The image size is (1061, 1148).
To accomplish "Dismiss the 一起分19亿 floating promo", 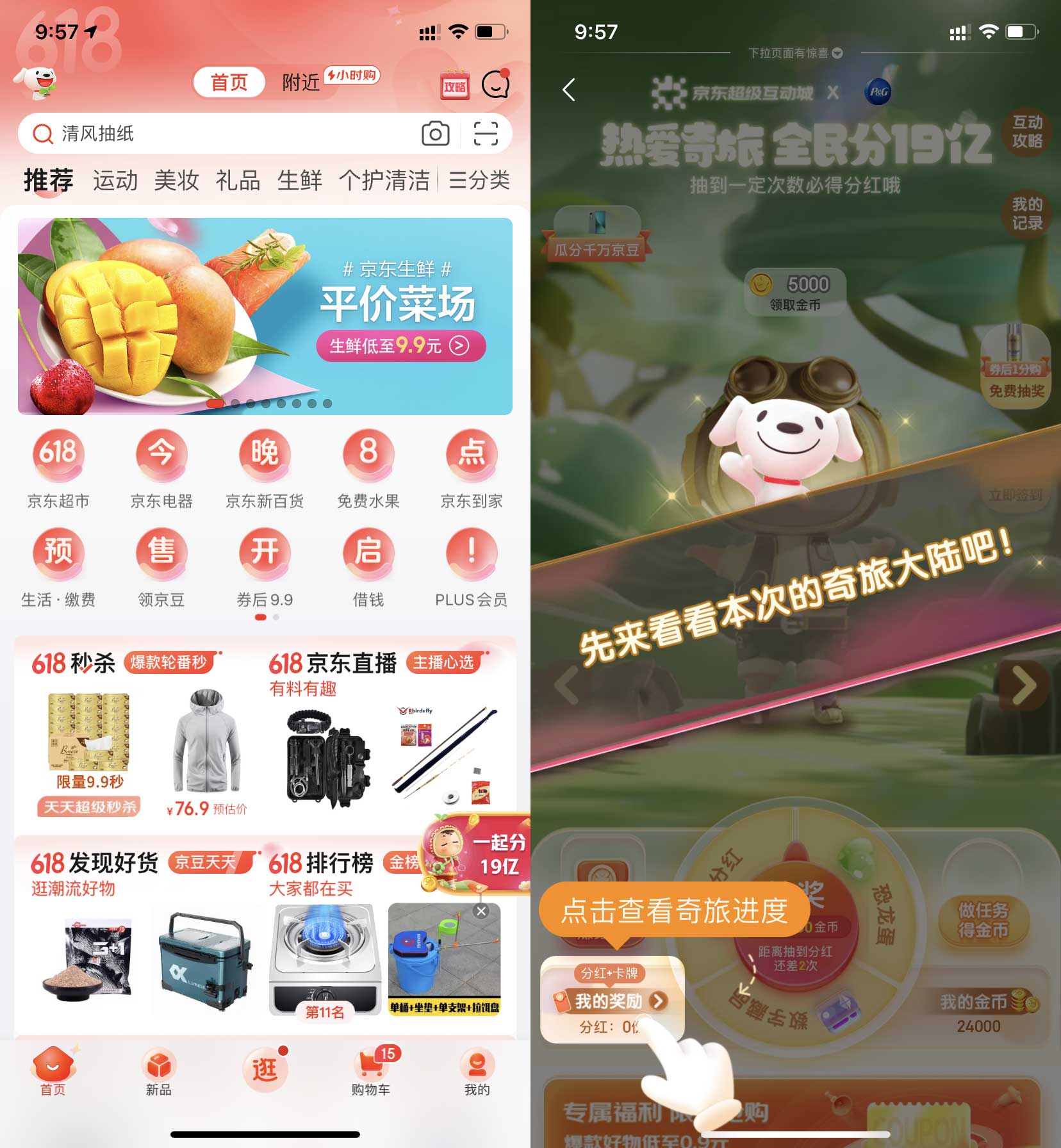I will (482, 911).
